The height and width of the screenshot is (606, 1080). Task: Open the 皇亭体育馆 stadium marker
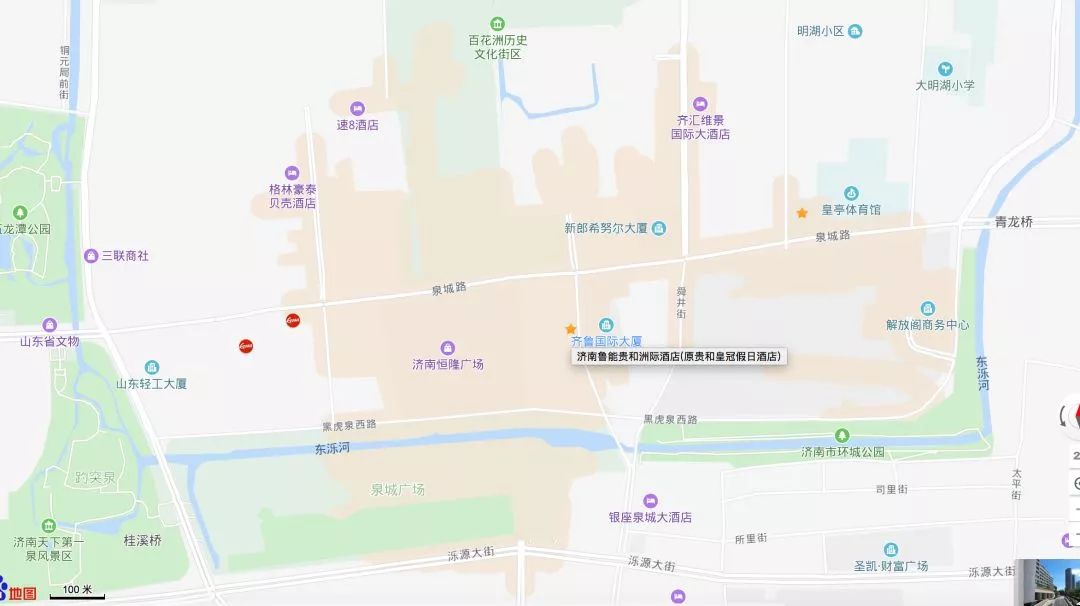(851, 193)
